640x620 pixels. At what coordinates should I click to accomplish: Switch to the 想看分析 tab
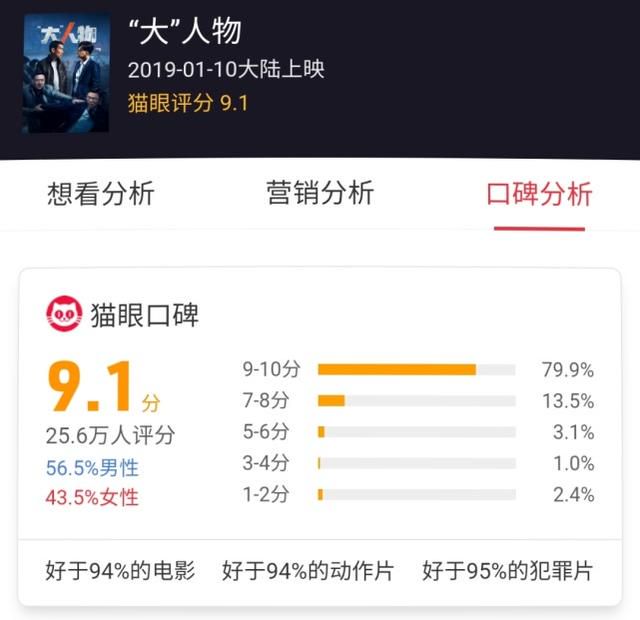coord(101,193)
